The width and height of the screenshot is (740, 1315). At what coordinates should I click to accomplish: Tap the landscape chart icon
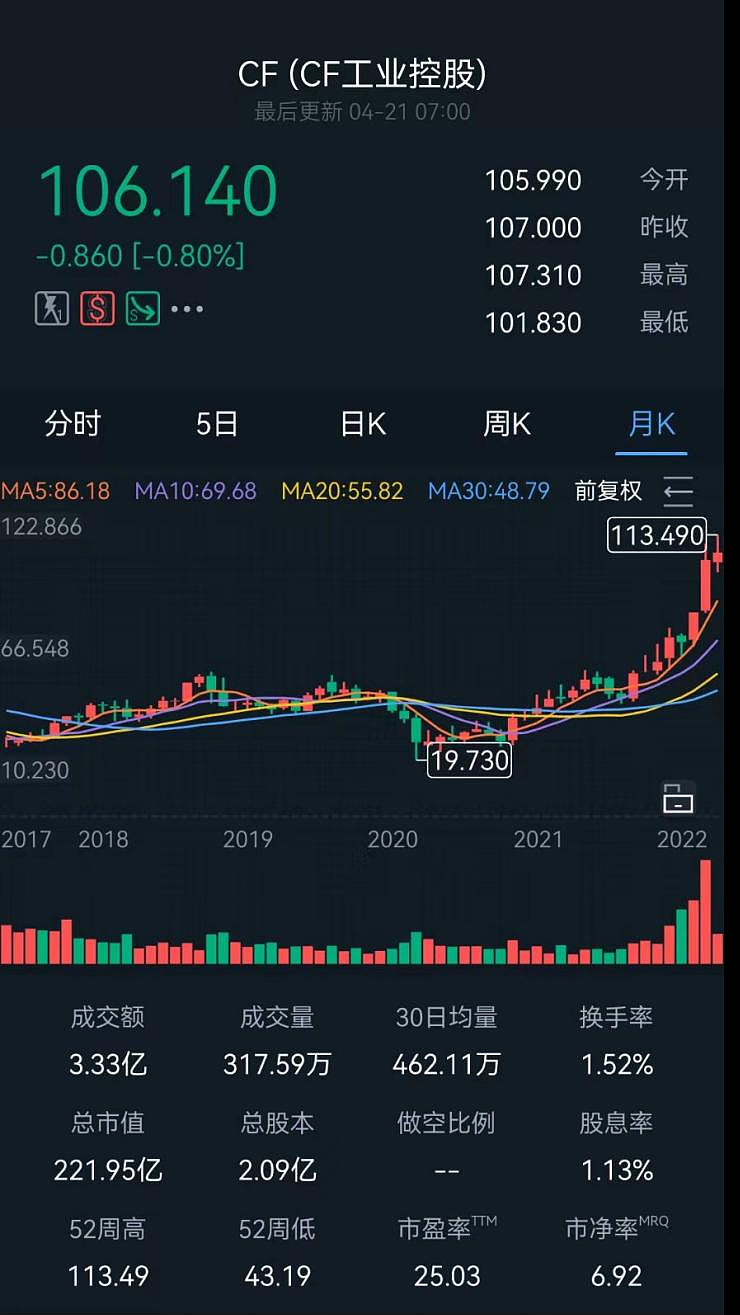point(678,798)
